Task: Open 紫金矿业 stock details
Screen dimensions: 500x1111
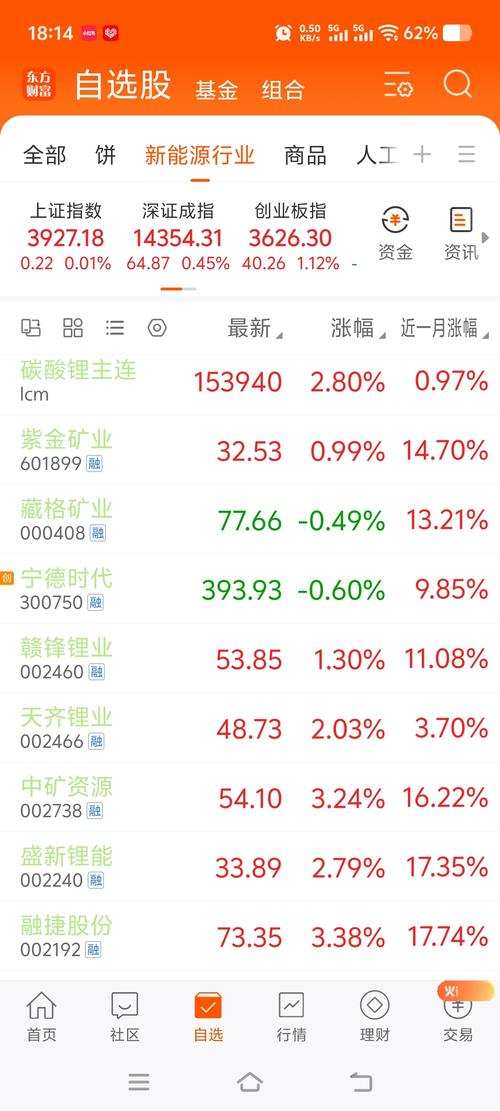Action: [x=250, y=451]
